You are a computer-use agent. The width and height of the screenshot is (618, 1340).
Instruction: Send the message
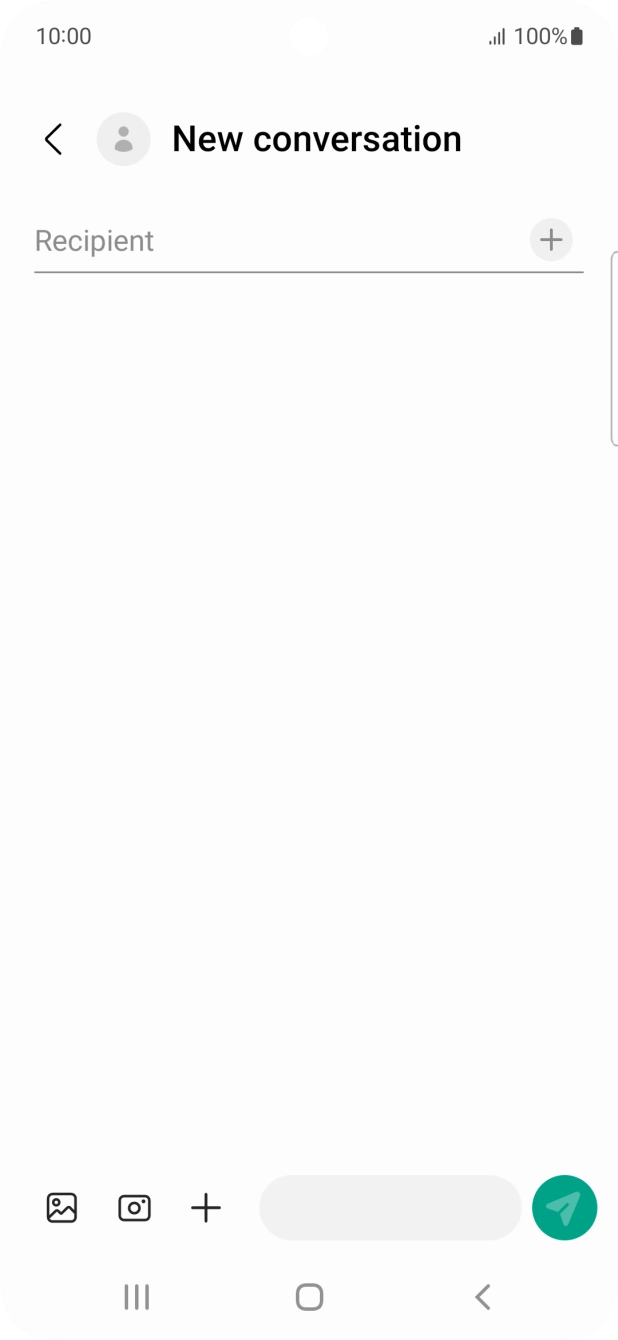click(x=565, y=1208)
